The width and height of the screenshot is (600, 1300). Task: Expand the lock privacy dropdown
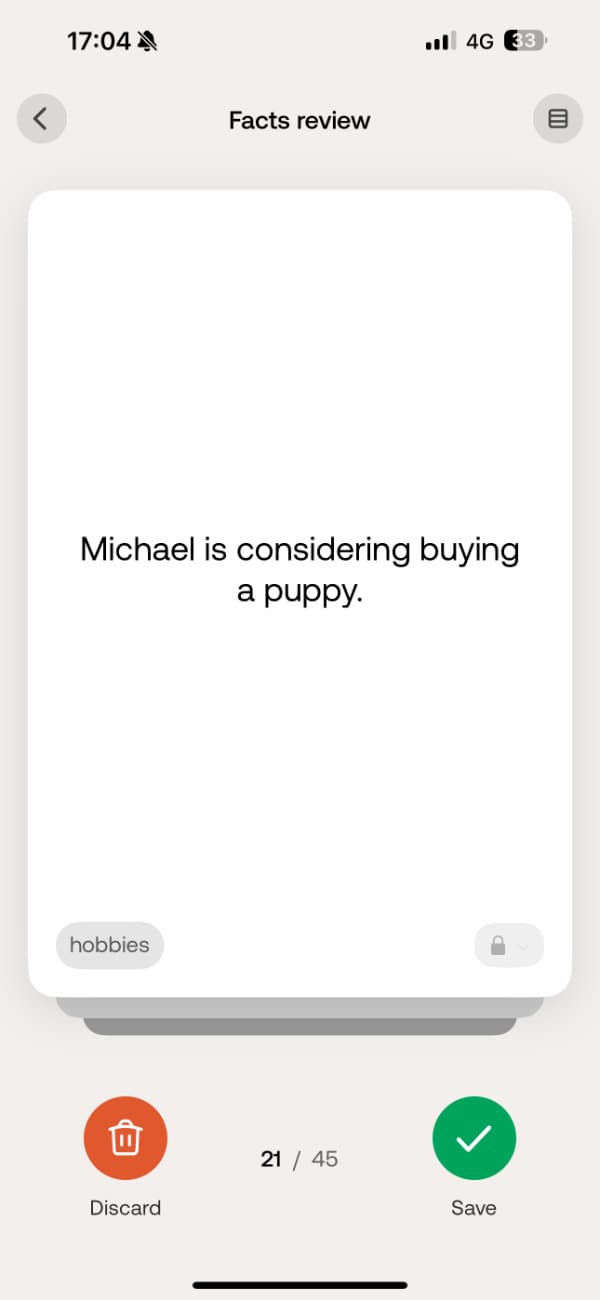tap(509, 945)
